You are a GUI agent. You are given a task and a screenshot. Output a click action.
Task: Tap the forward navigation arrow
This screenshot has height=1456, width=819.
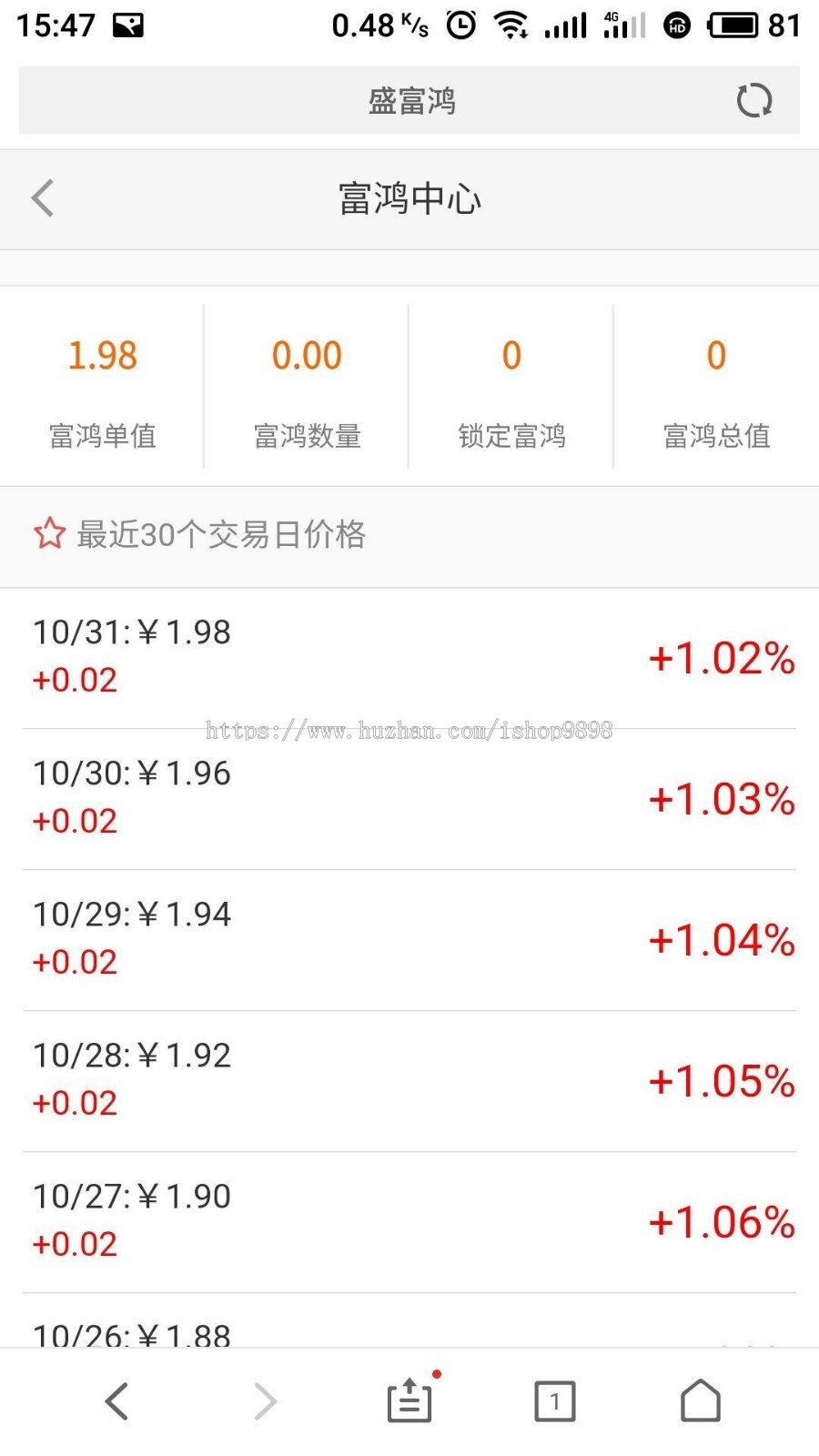tap(263, 1401)
